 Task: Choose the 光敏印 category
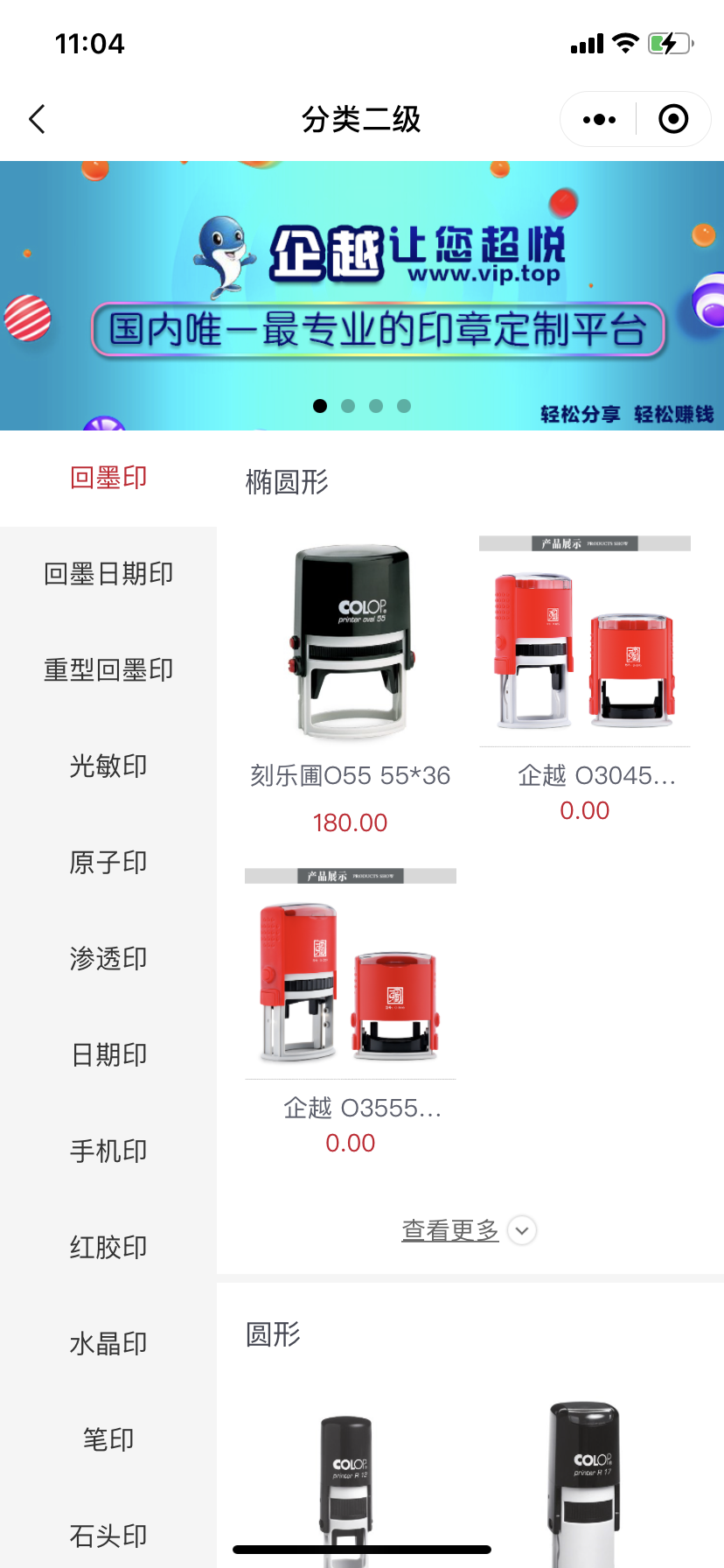[108, 766]
